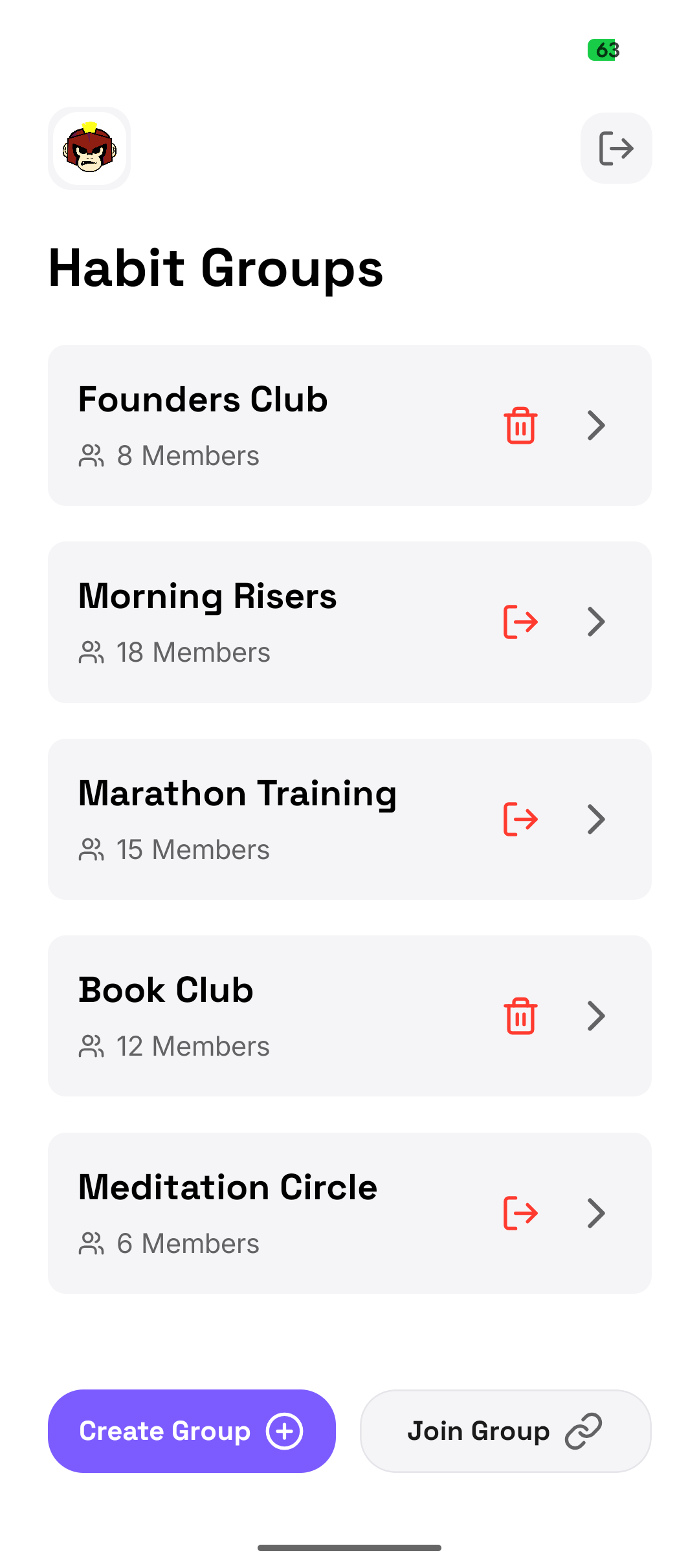The width and height of the screenshot is (699, 1568).
Task: Tap the Join Group button
Action: coord(505,1431)
